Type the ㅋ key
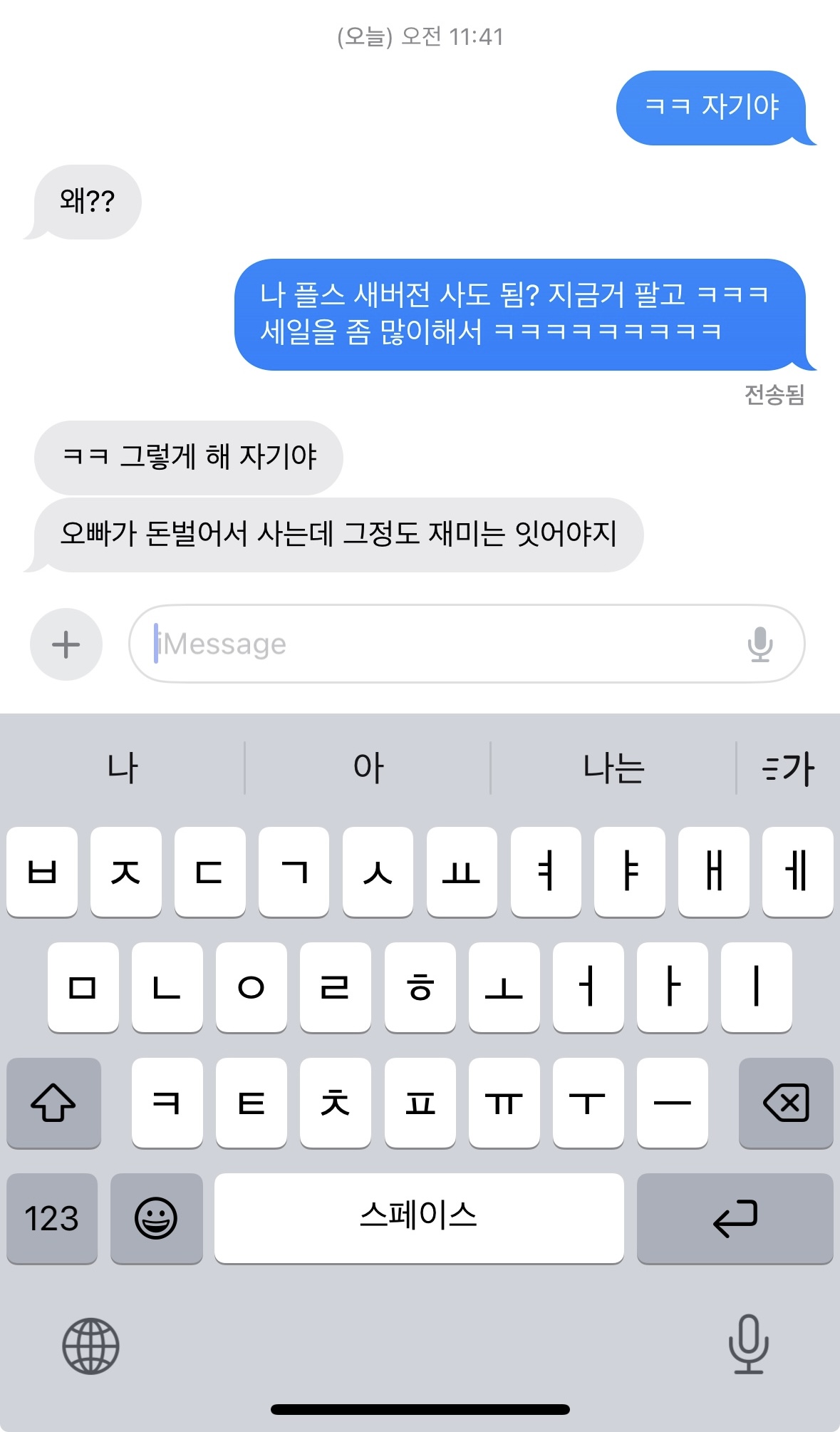The width and height of the screenshot is (840, 1432). coord(167,1103)
